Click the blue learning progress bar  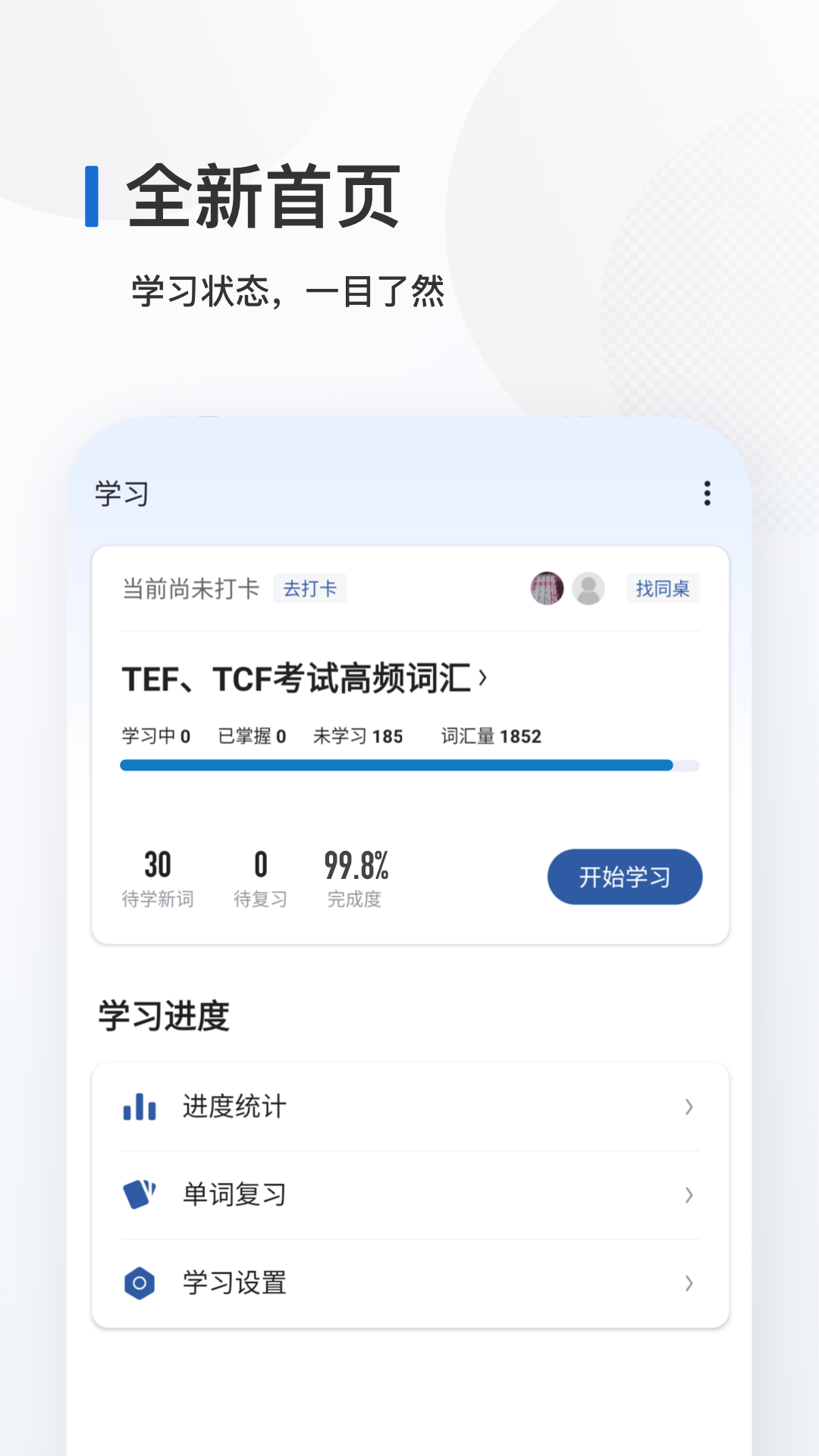point(409,765)
